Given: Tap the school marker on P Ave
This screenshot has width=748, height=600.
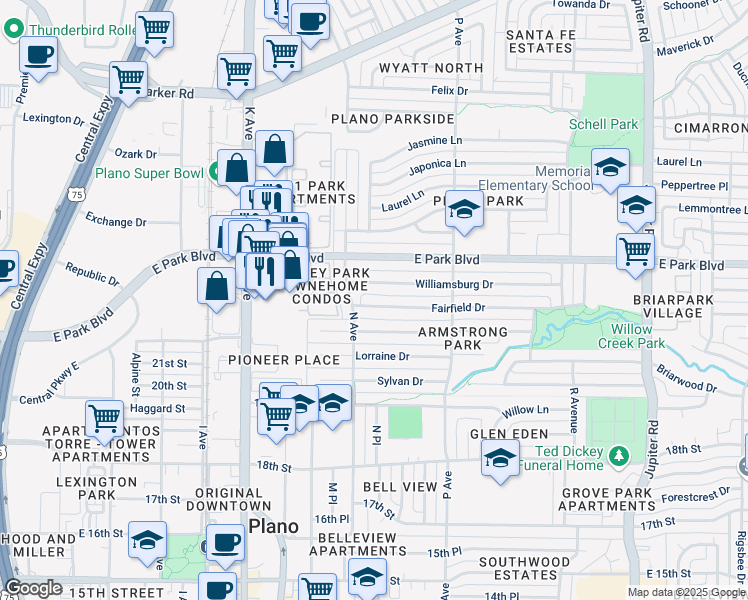Looking at the screenshot, I should tap(463, 208).
